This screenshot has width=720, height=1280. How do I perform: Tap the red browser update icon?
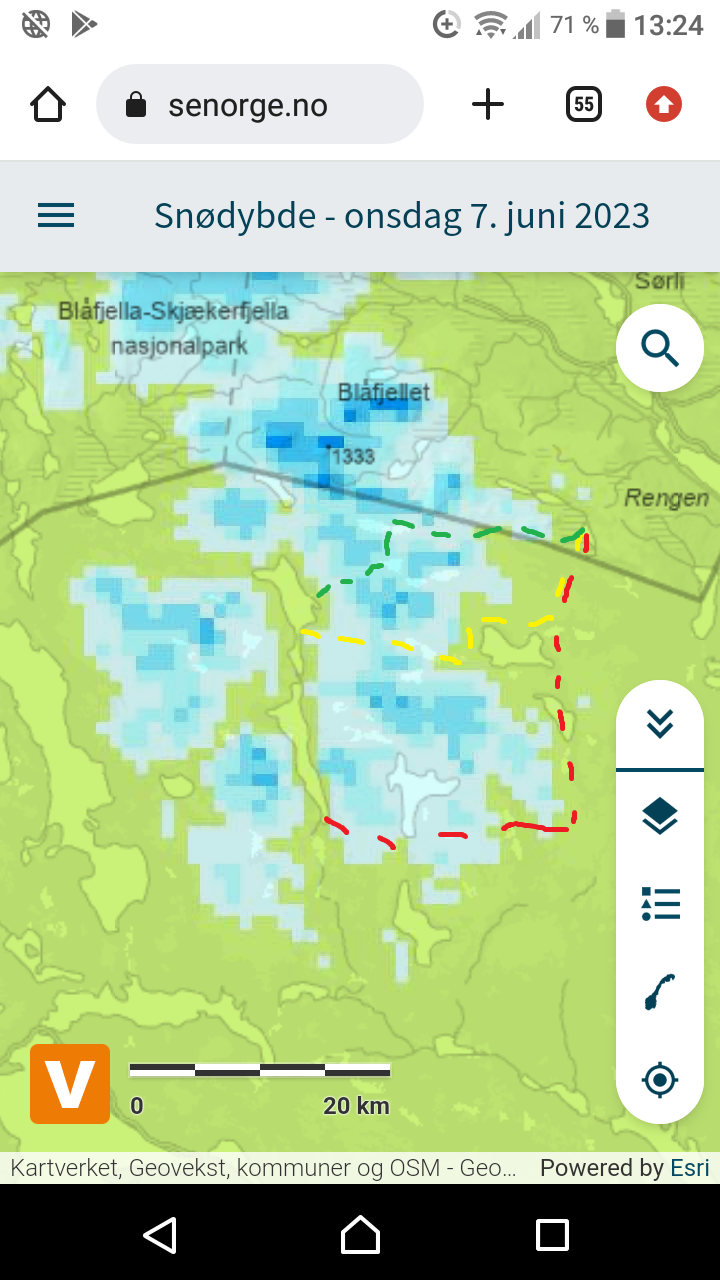(x=664, y=105)
